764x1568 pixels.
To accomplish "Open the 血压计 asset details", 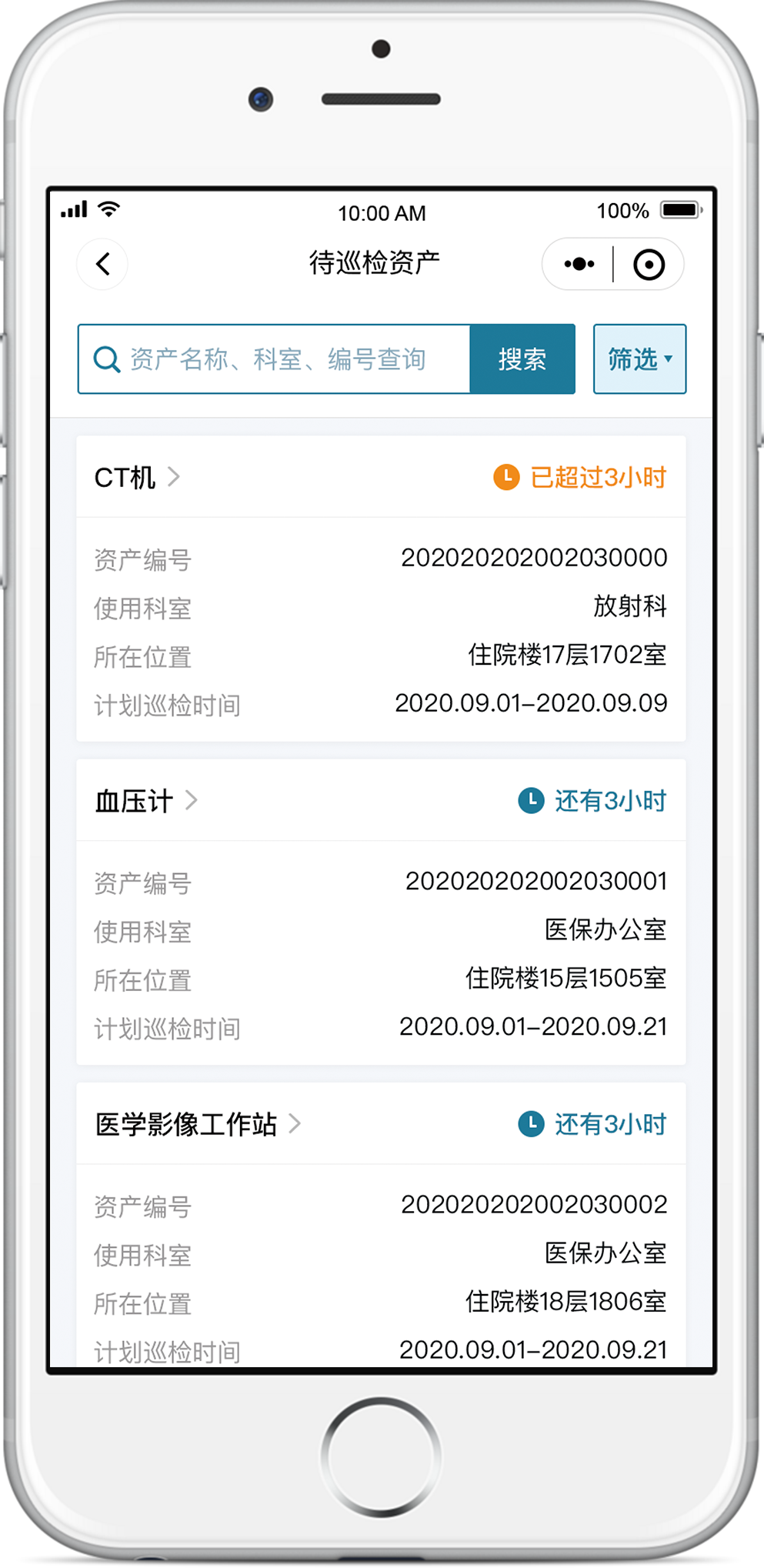I will point(146,801).
